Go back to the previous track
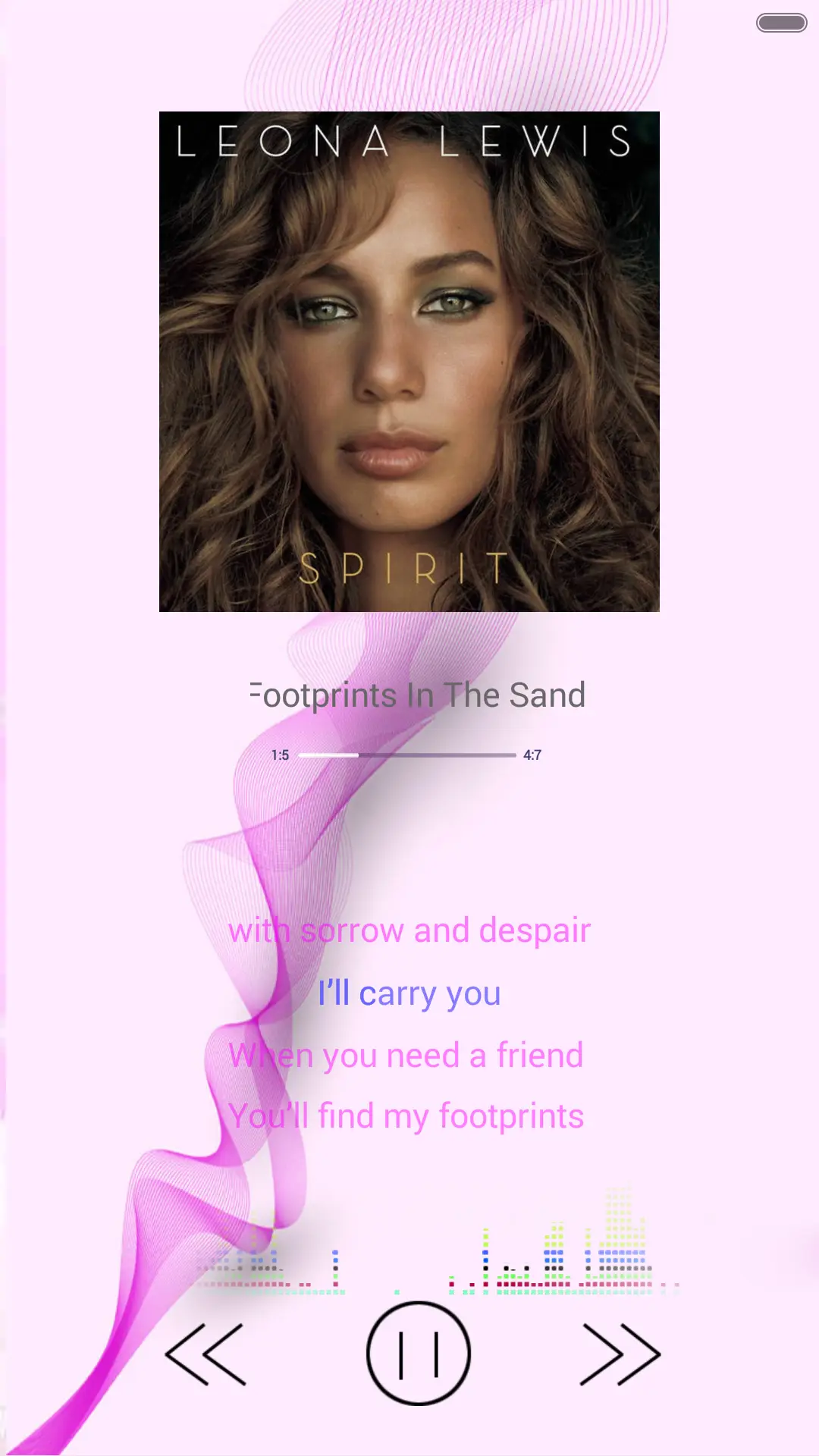The height and width of the screenshot is (1456, 819). (x=206, y=1354)
